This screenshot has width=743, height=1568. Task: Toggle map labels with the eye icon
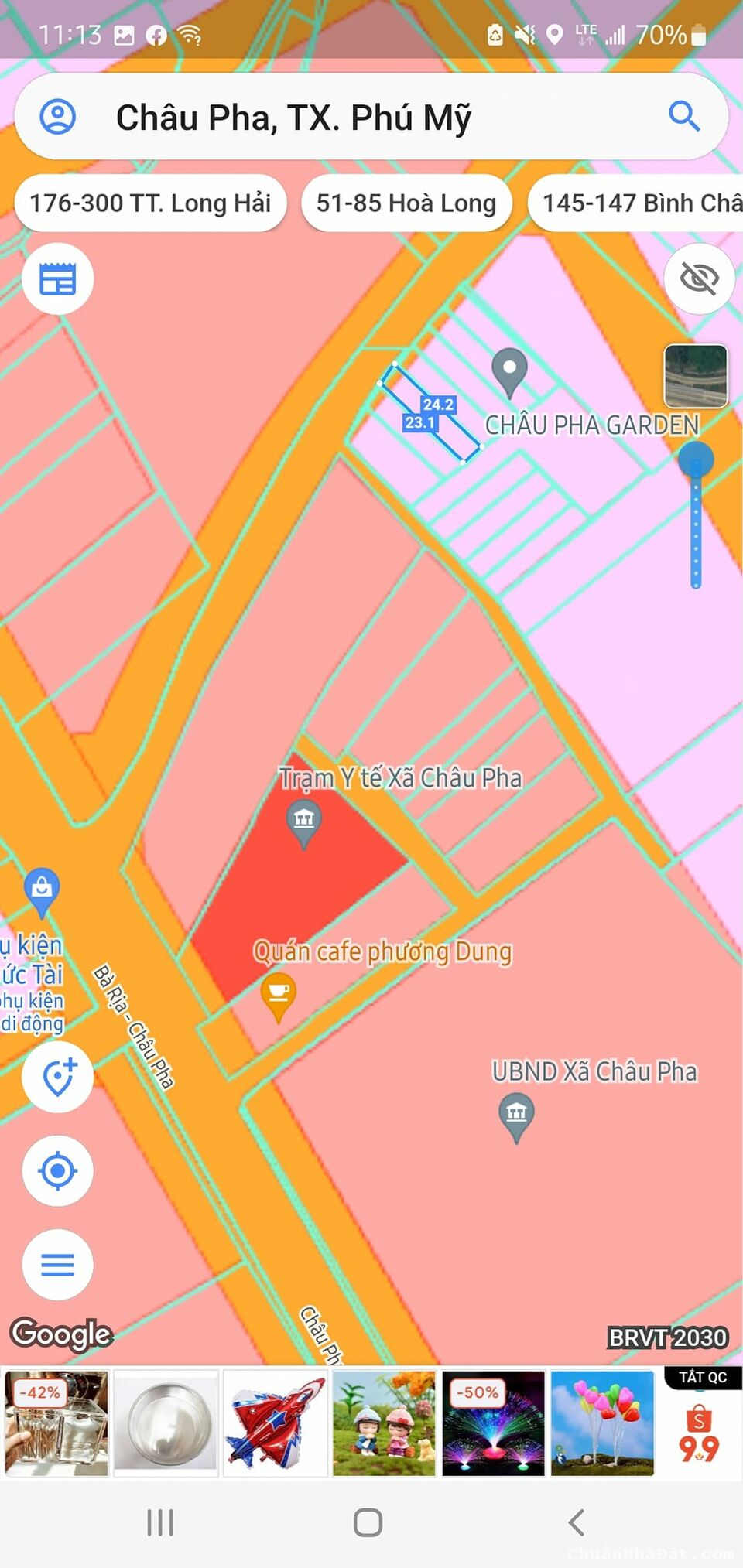pyautogui.click(x=699, y=279)
